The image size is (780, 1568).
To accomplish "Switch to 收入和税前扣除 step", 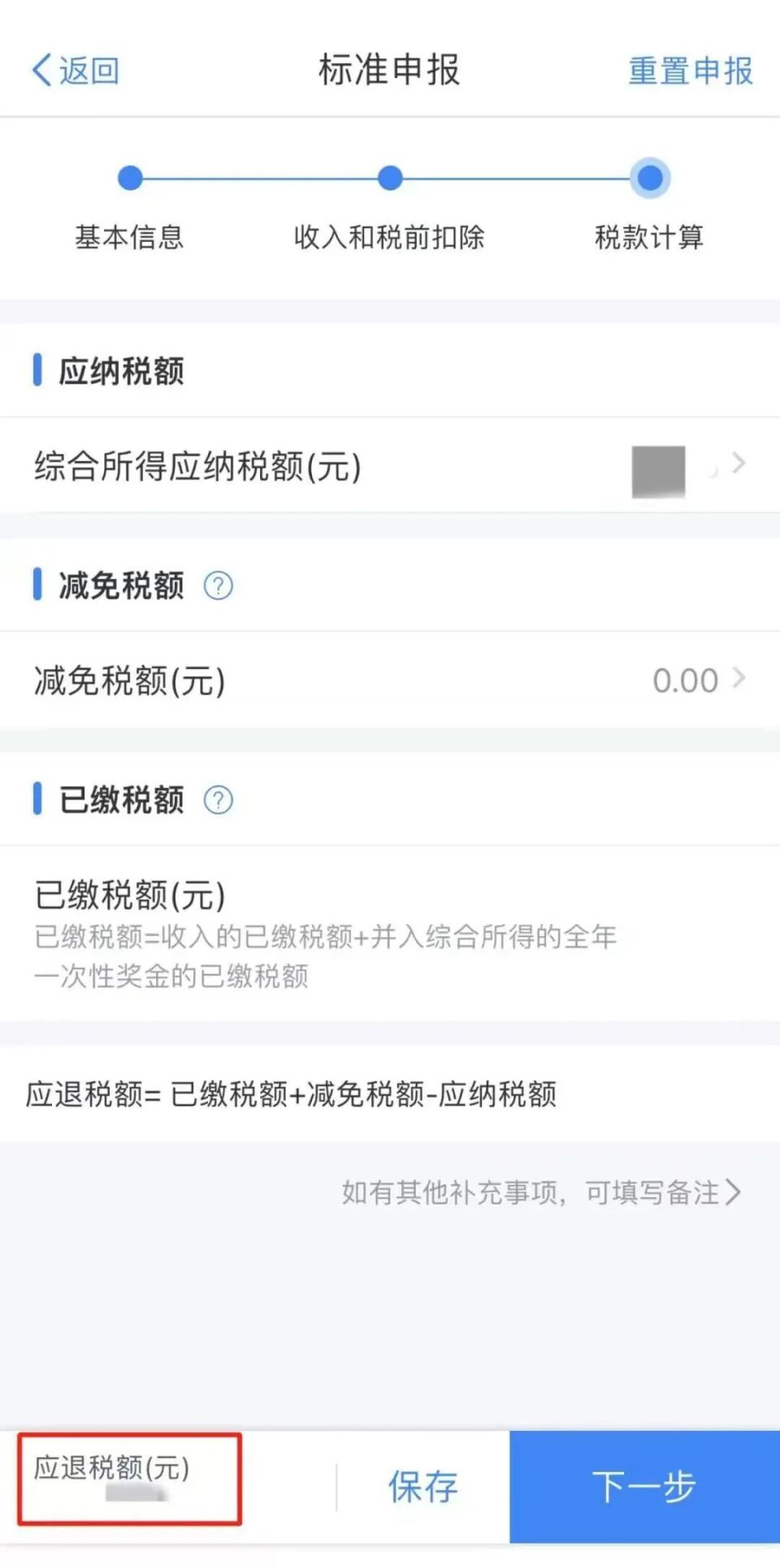I will 390,238.
